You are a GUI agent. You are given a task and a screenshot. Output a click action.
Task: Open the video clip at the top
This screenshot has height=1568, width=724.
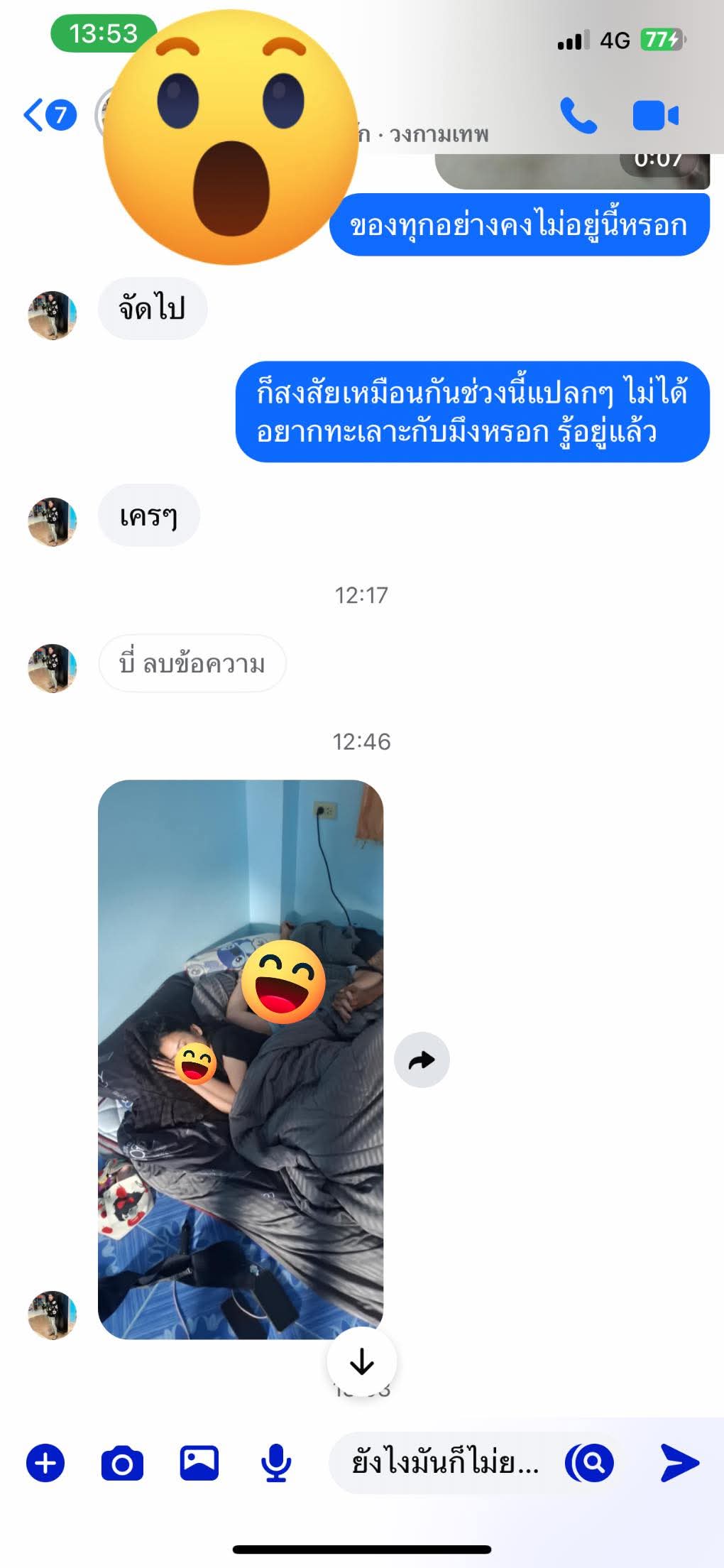(572, 170)
